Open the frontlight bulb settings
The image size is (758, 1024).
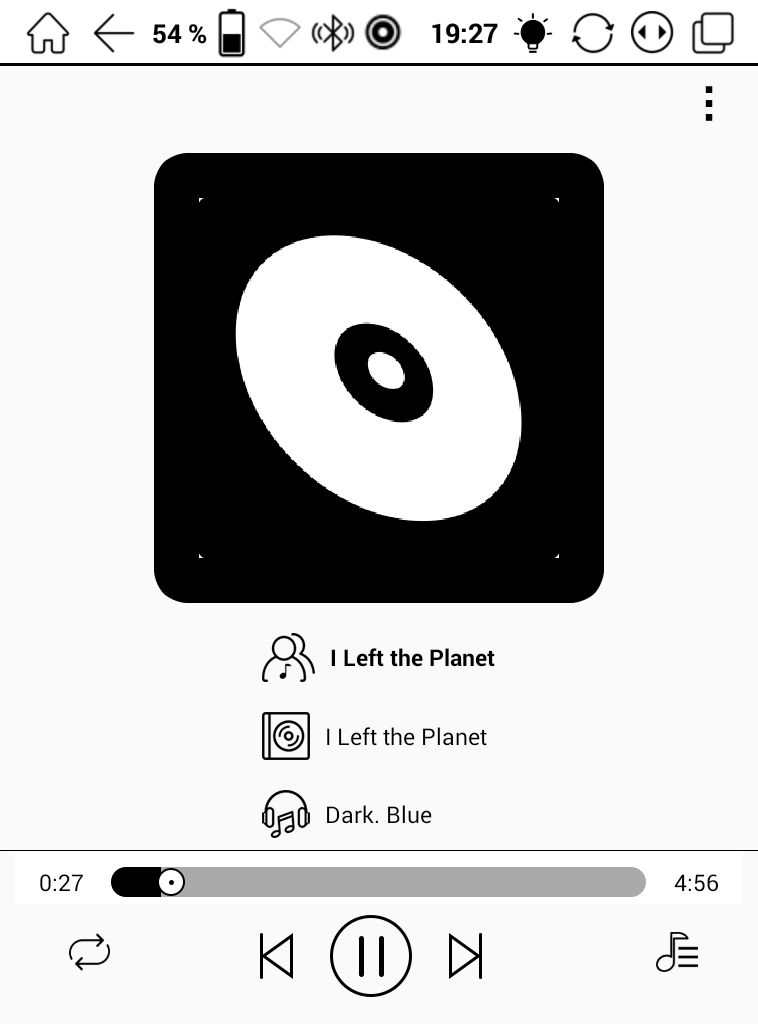533,34
